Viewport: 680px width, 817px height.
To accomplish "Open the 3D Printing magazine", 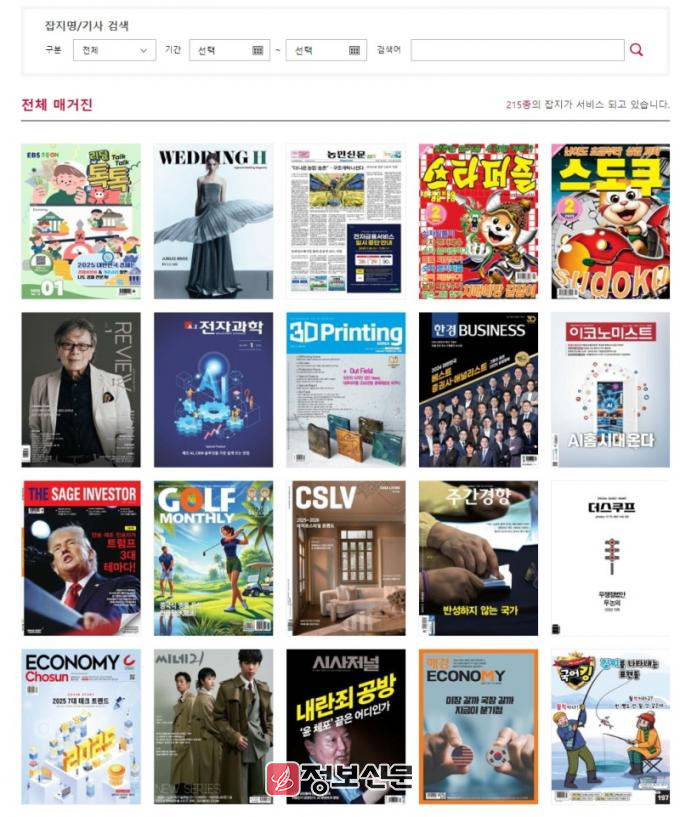I will pos(345,390).
